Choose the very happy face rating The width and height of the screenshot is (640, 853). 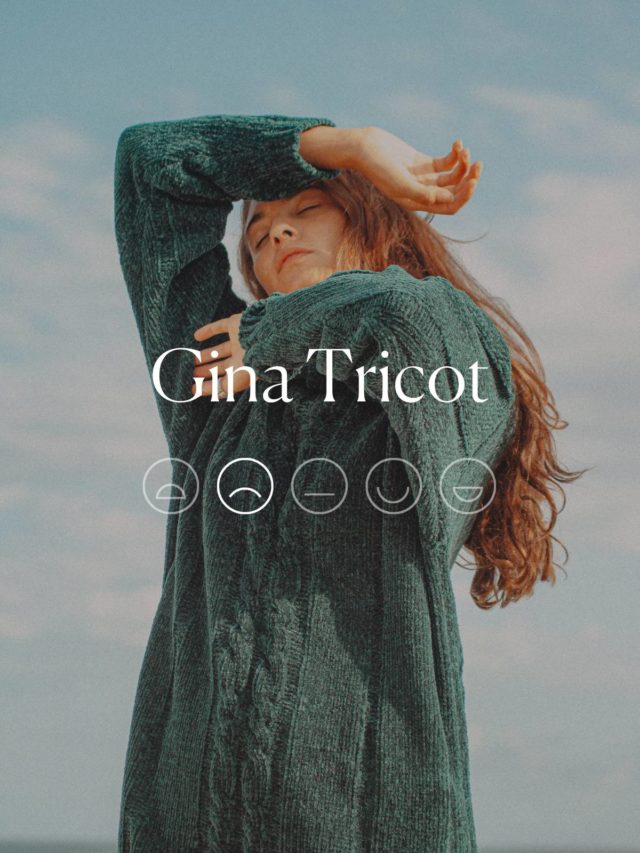(x=467, y=486)
